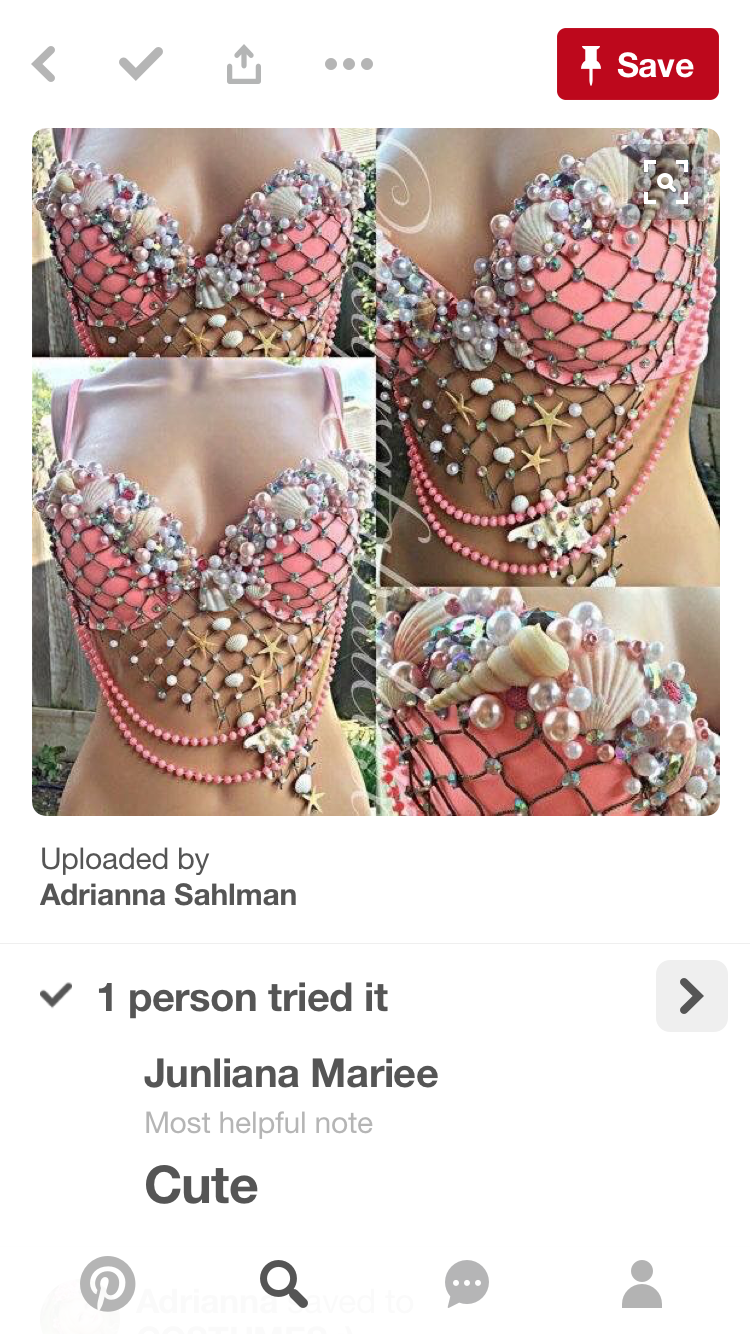The image size is (750, 1334).
Task: Open the messages tab
Action: (x=467, y=1283)
